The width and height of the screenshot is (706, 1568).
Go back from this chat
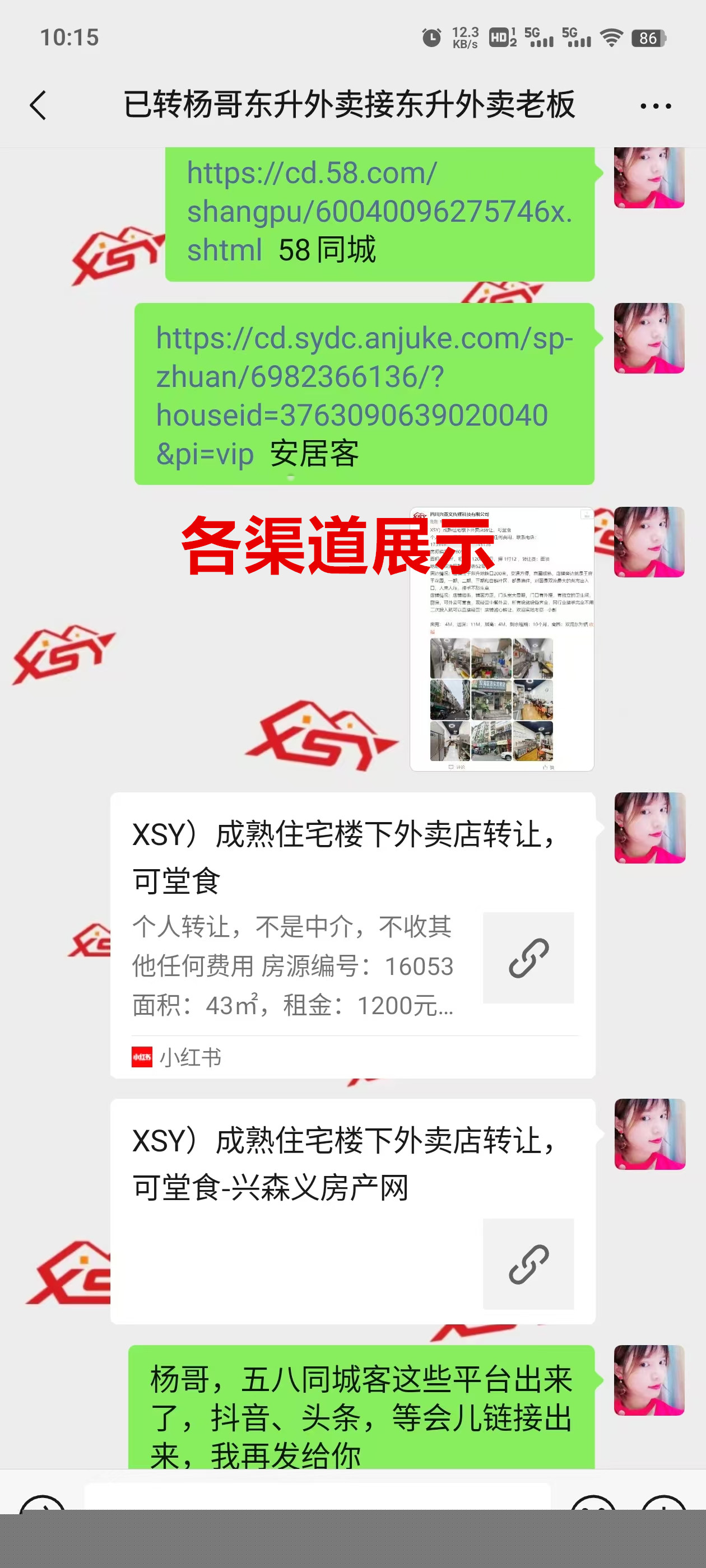pos(38,105)
